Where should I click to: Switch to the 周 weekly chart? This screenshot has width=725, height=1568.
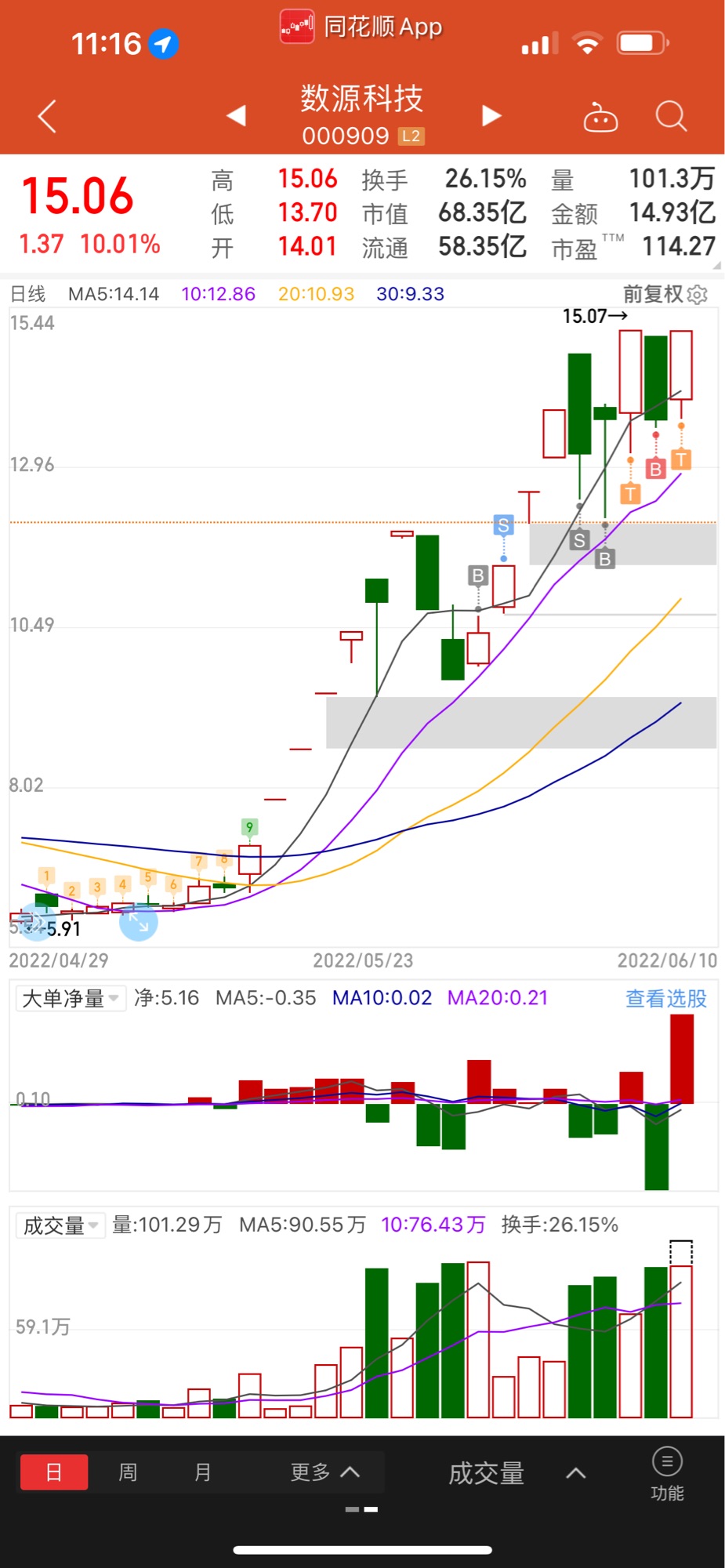pos(128,1472)
